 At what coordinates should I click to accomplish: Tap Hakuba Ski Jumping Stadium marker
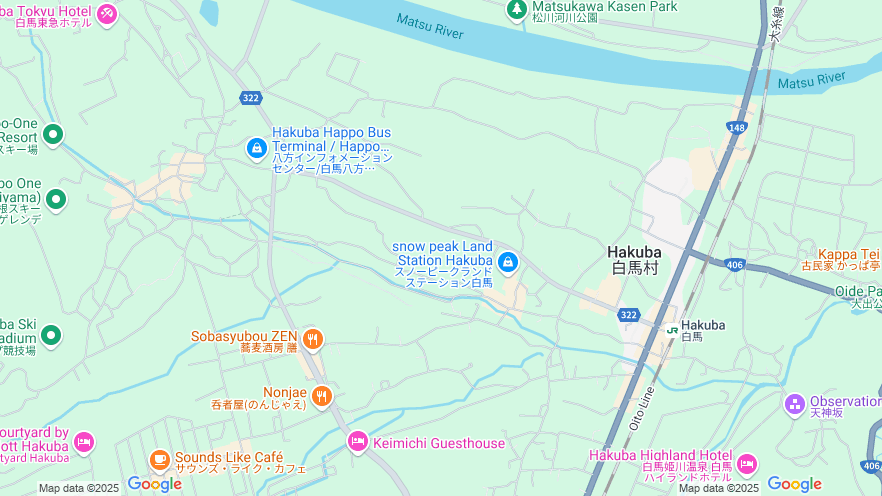point(50,335)
